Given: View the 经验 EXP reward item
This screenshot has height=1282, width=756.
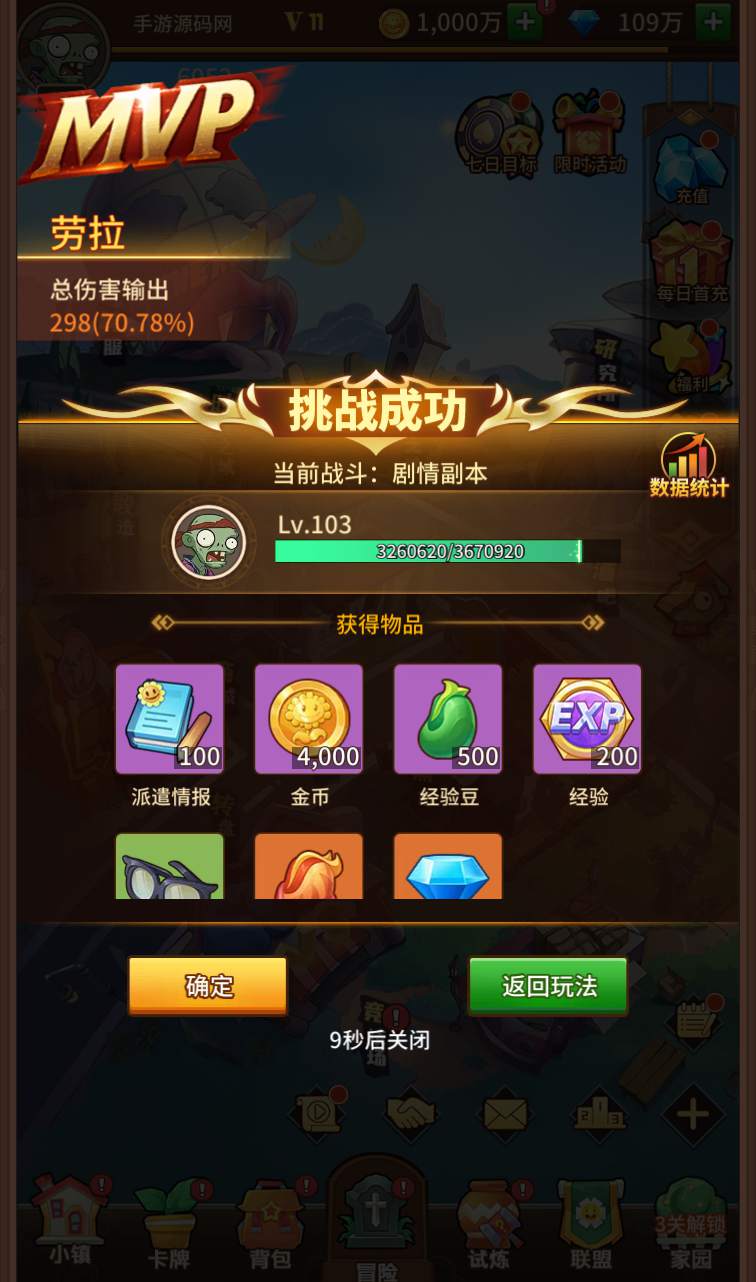Looking at the screenshot, I should [587, 719].
